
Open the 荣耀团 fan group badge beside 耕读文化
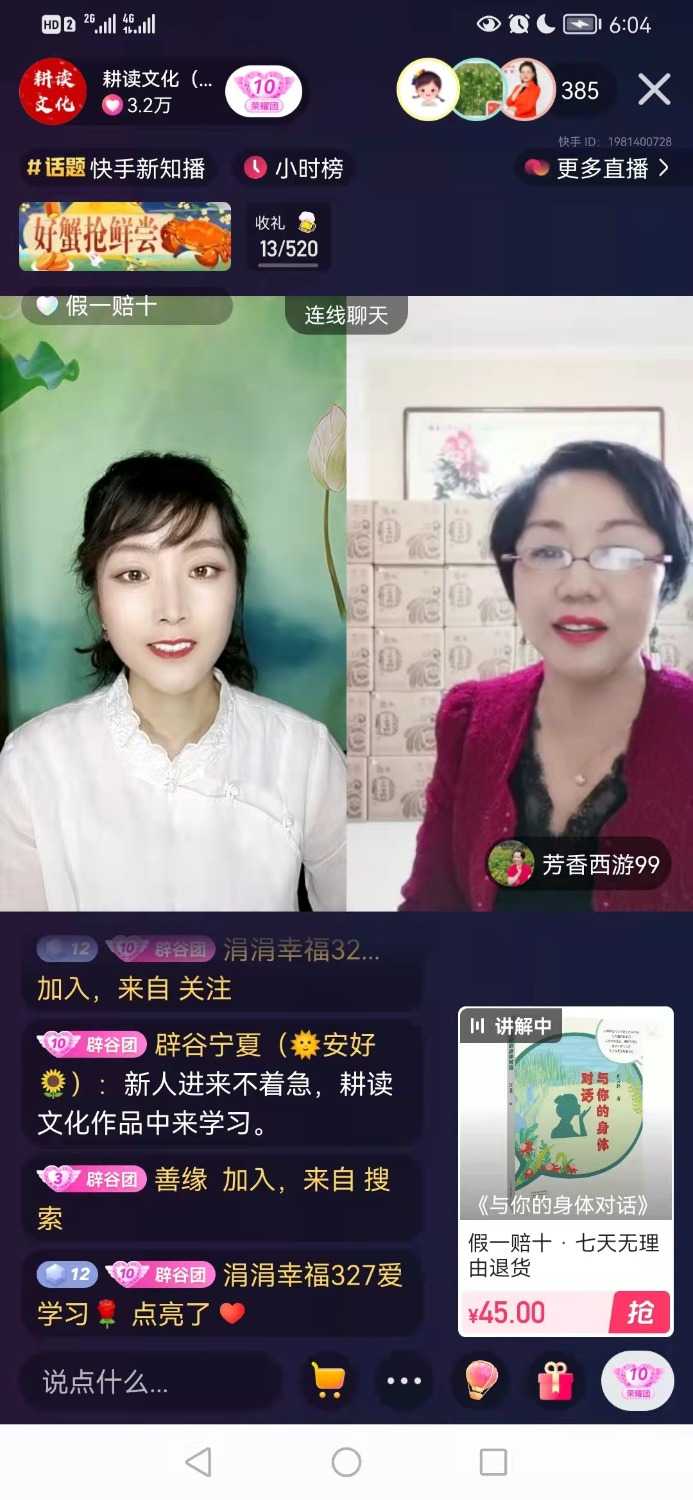click(263, 91)
